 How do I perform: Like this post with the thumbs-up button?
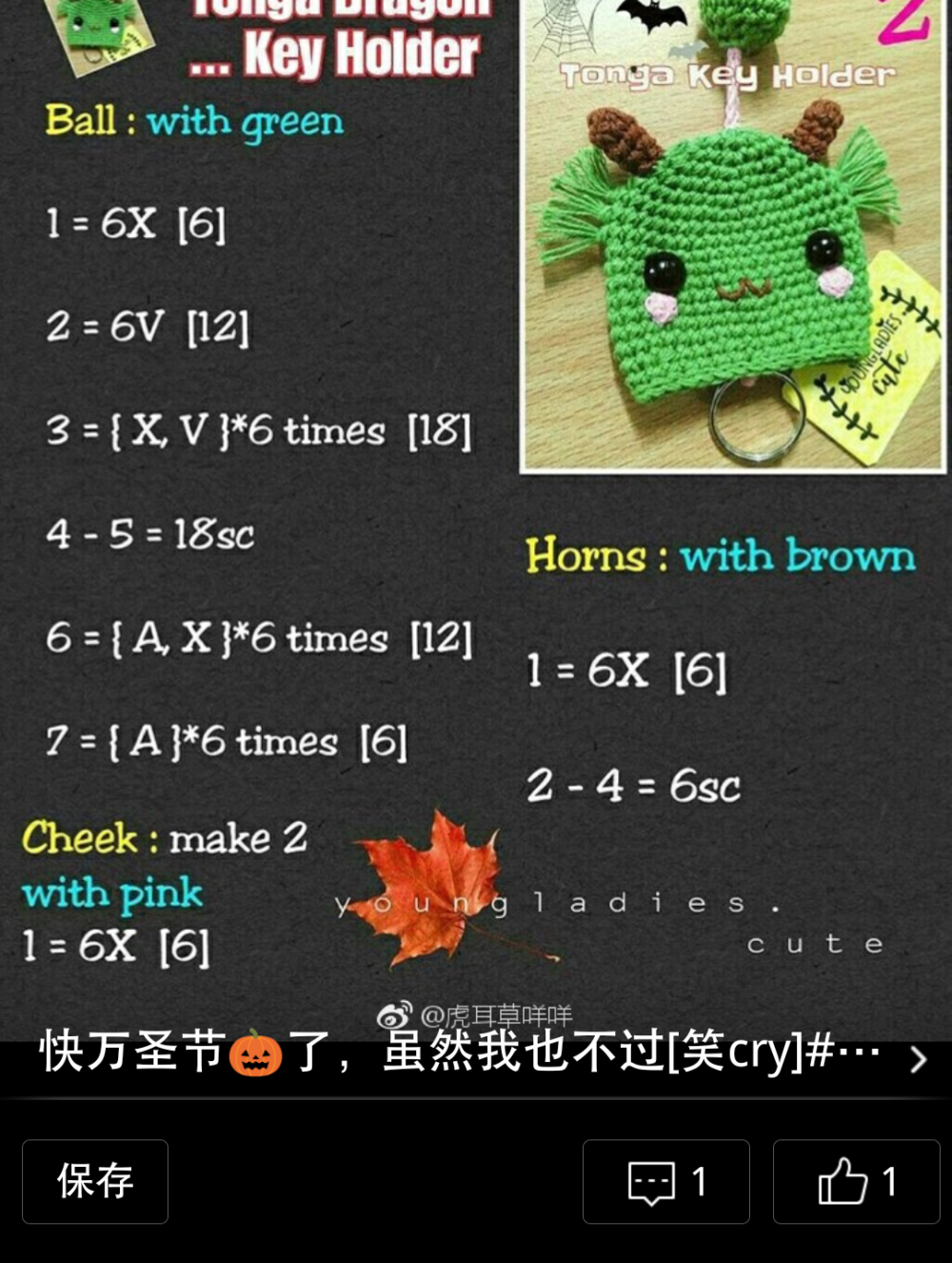click(856, 1181)
